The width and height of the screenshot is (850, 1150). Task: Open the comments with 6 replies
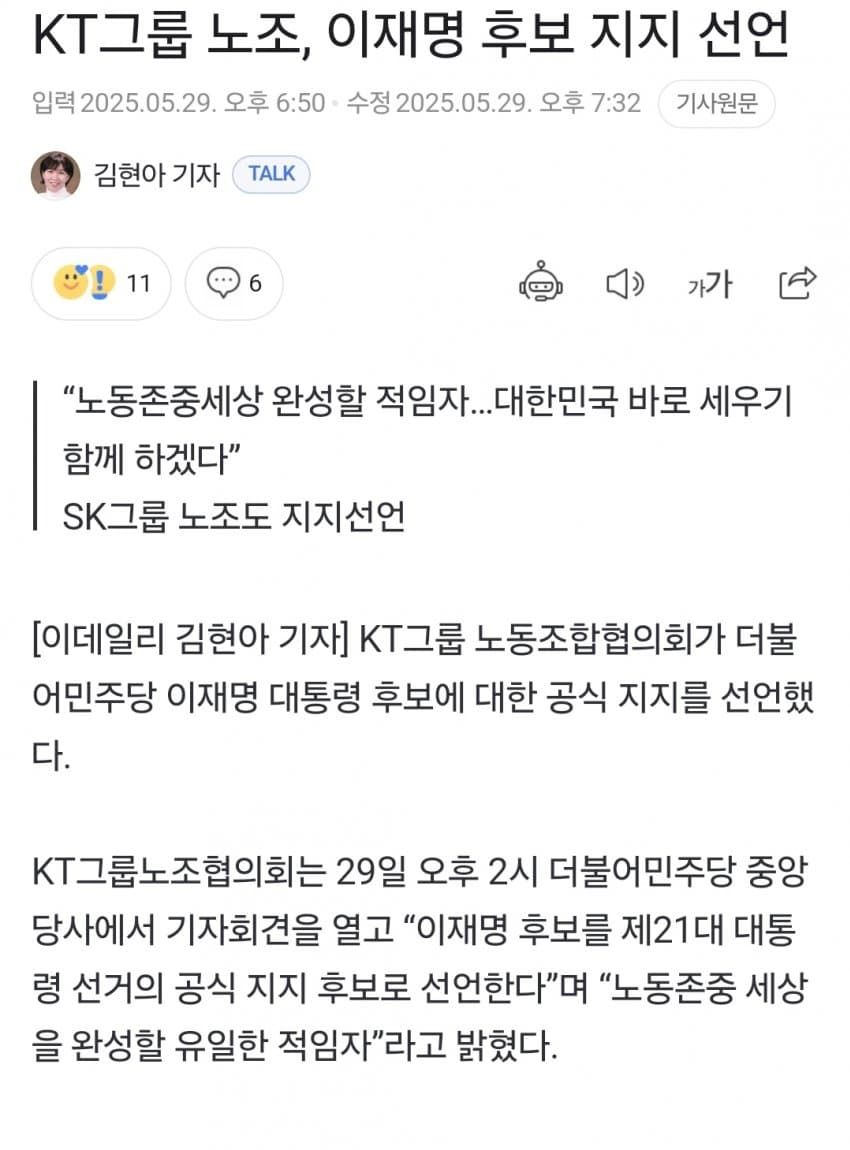[234, 283]
